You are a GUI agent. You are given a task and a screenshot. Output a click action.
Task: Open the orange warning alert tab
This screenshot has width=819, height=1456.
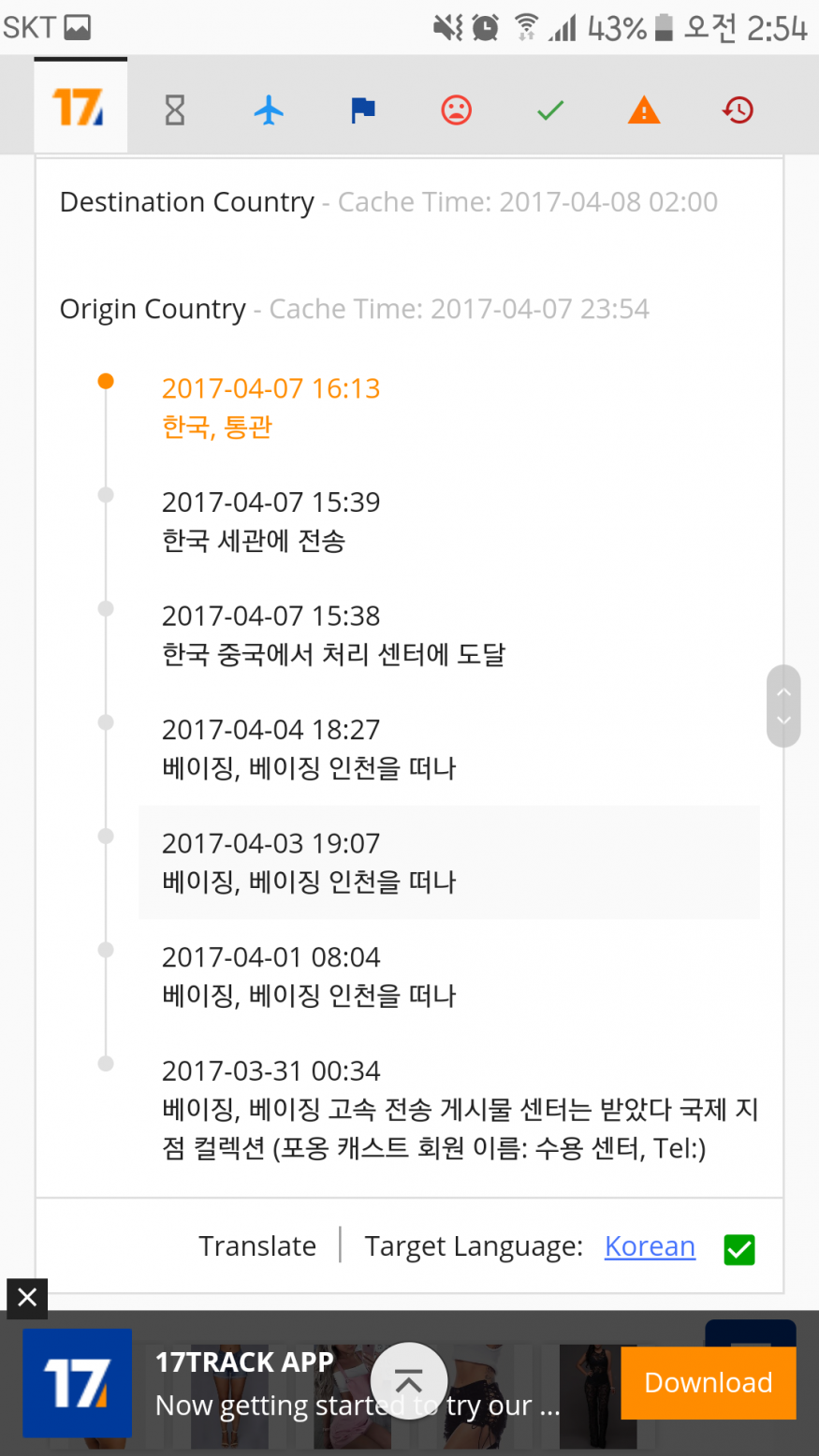[644, 110]
